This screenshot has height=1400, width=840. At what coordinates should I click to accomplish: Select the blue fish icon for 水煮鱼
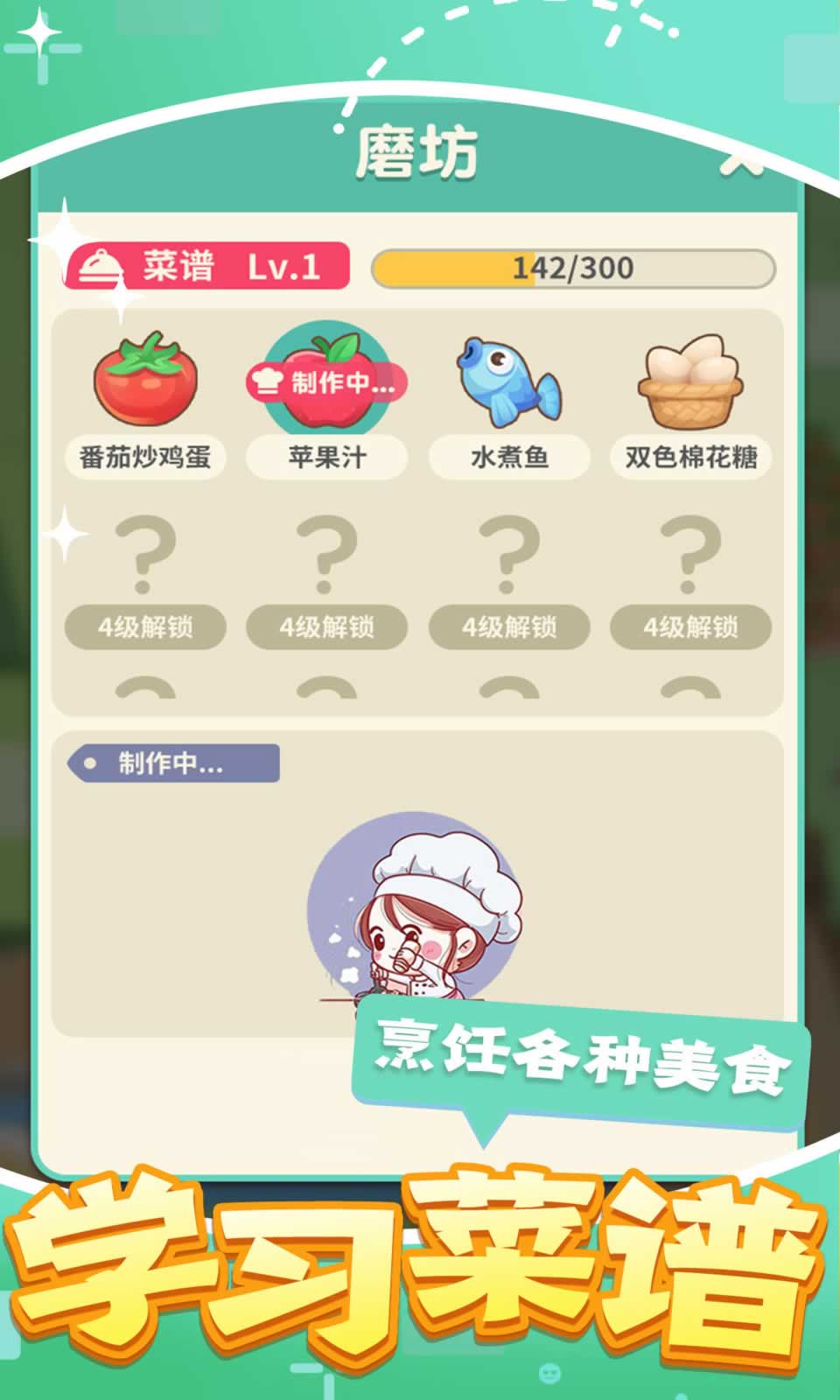click(x=507, y=381)
